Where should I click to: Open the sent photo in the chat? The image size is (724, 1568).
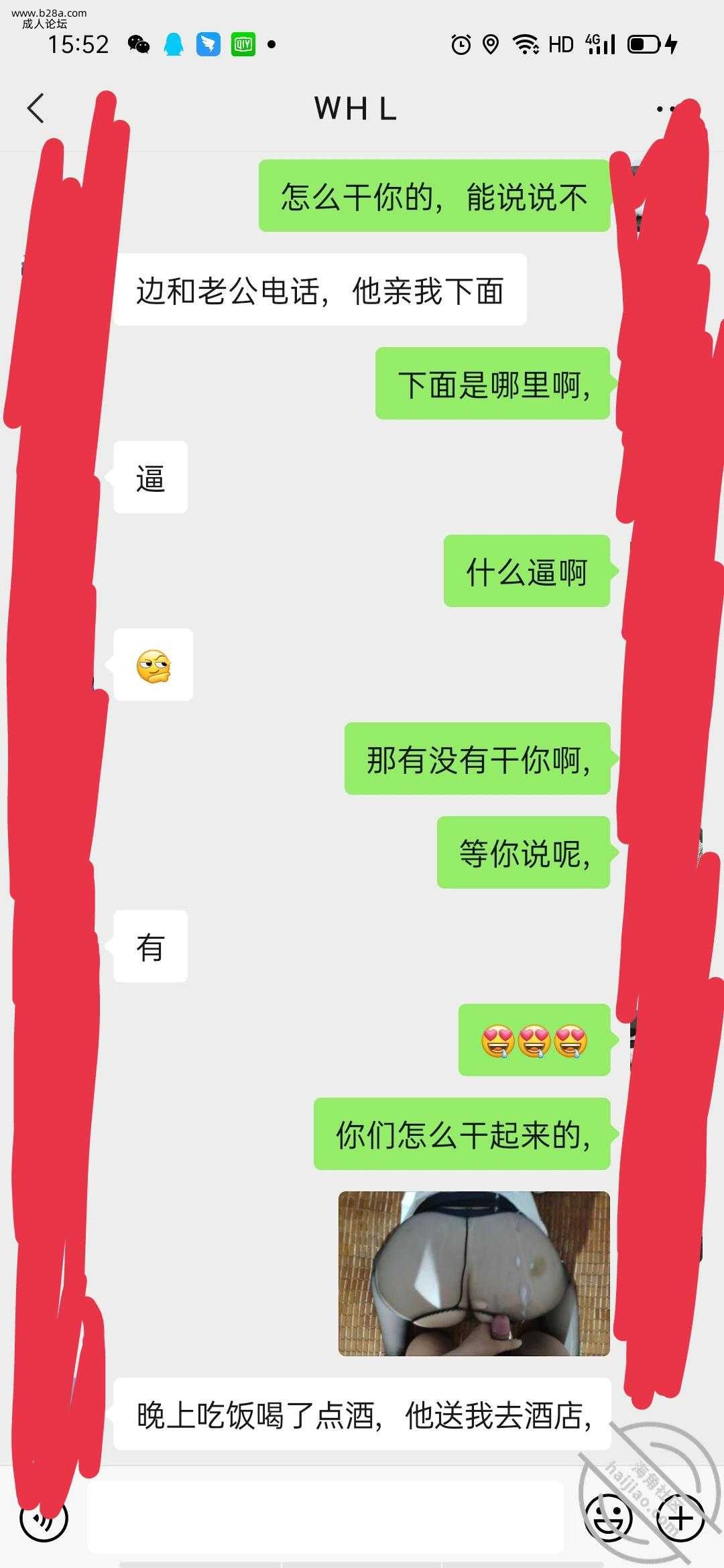474,1273
